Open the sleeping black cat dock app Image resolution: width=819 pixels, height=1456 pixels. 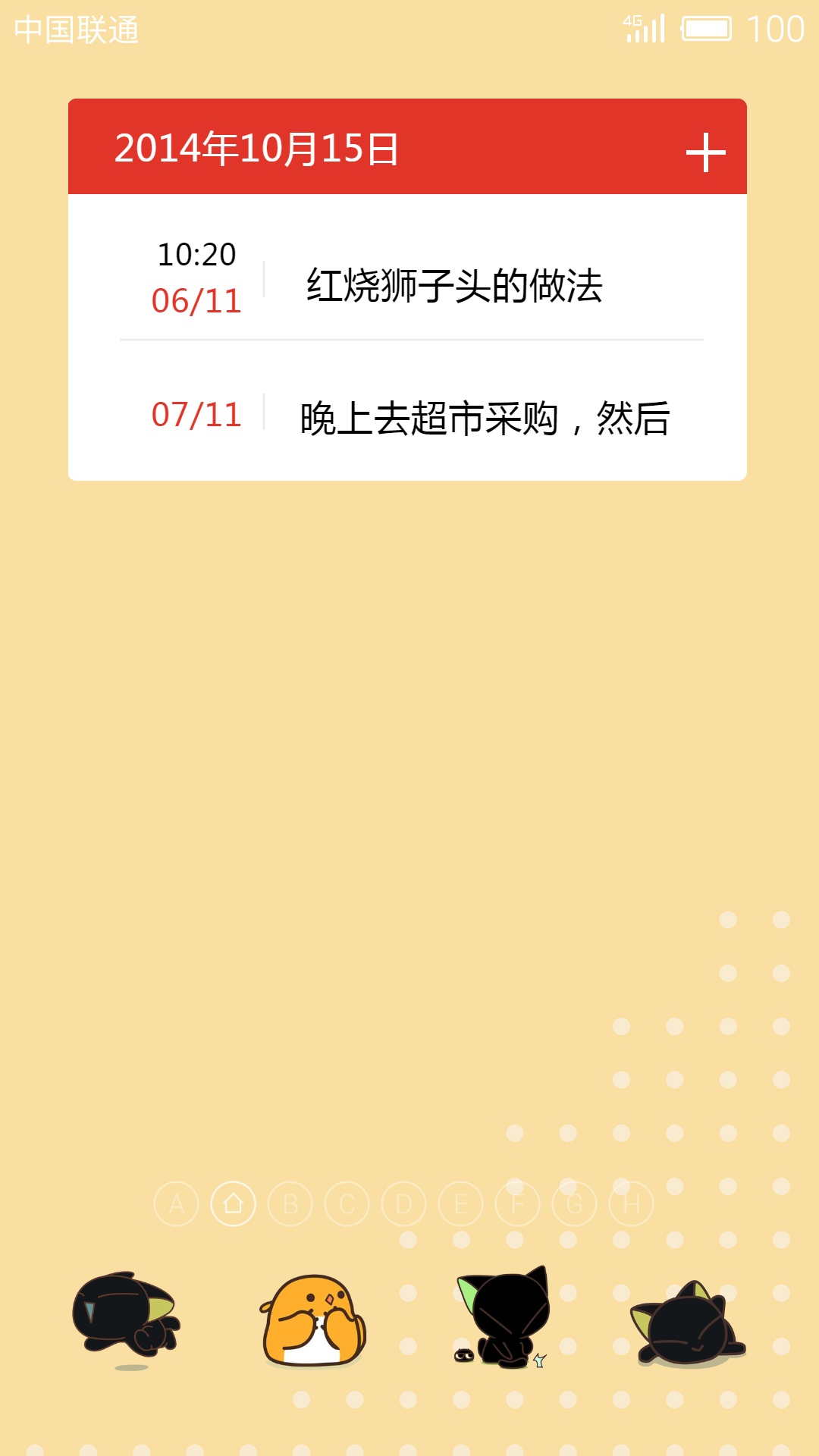click(689, 1325)
